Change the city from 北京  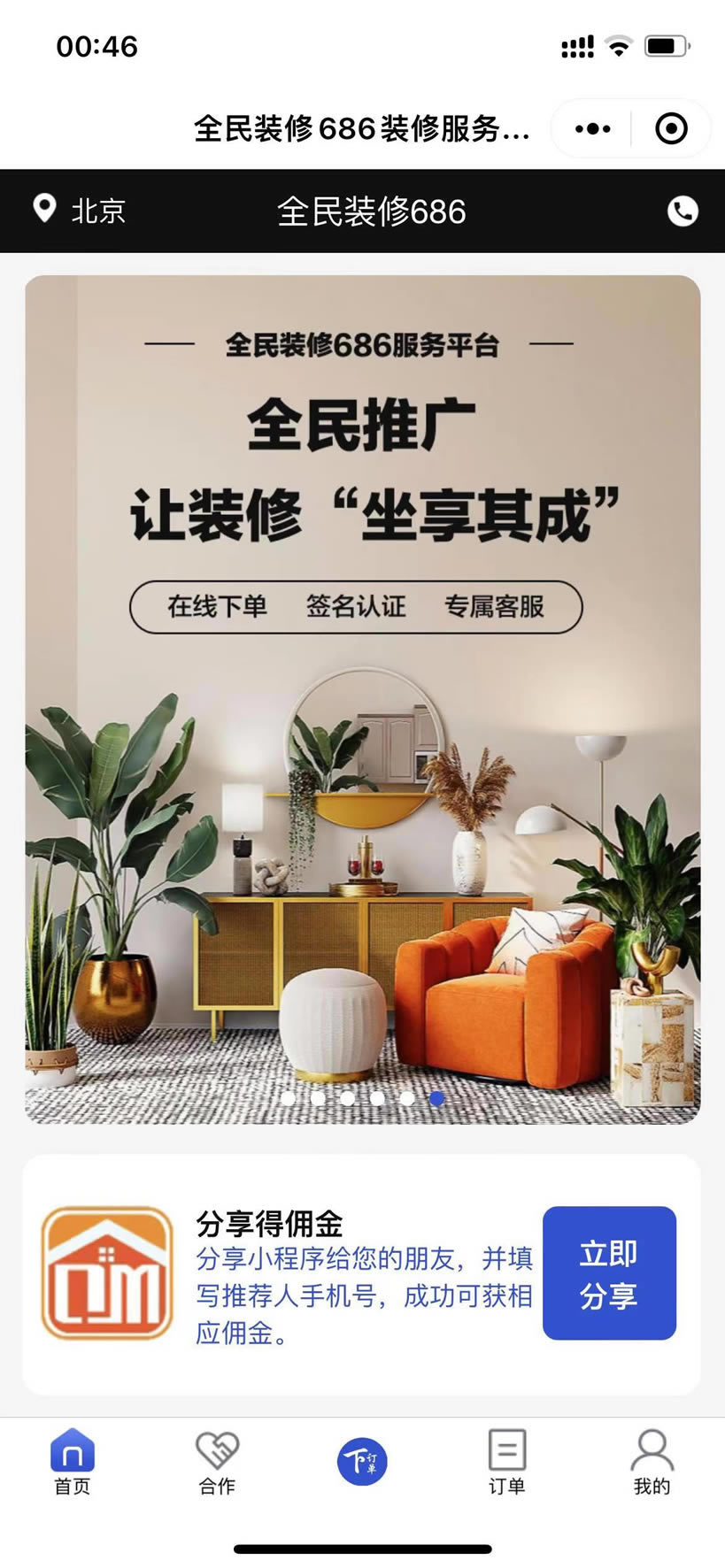pos(80,211)
